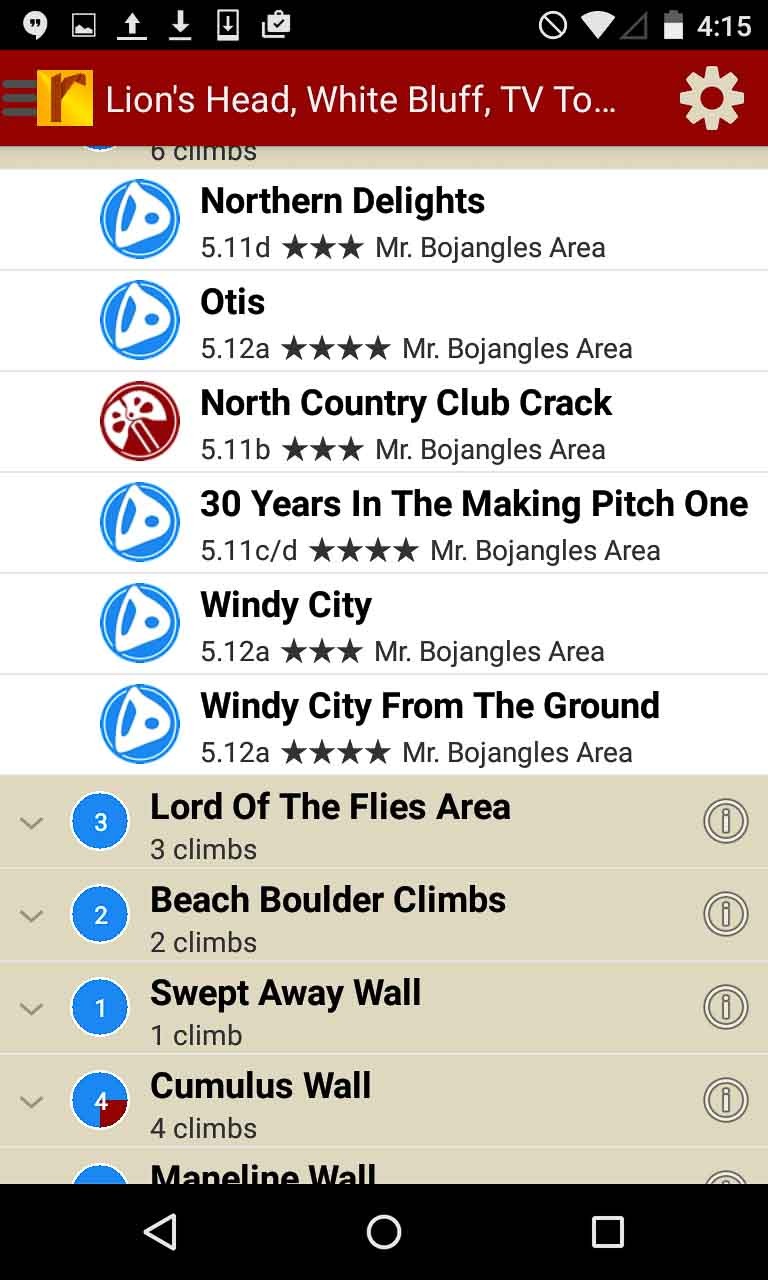Show info for Beach Boulder Climbs

726,914
